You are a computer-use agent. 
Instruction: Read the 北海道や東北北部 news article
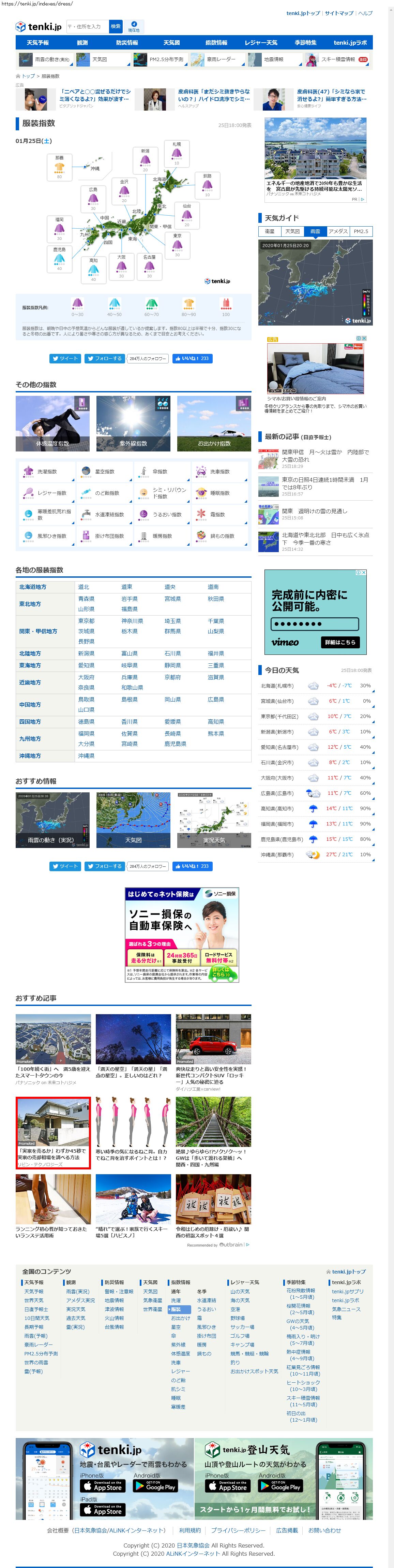pyautogui.click(x=325, y=539)
